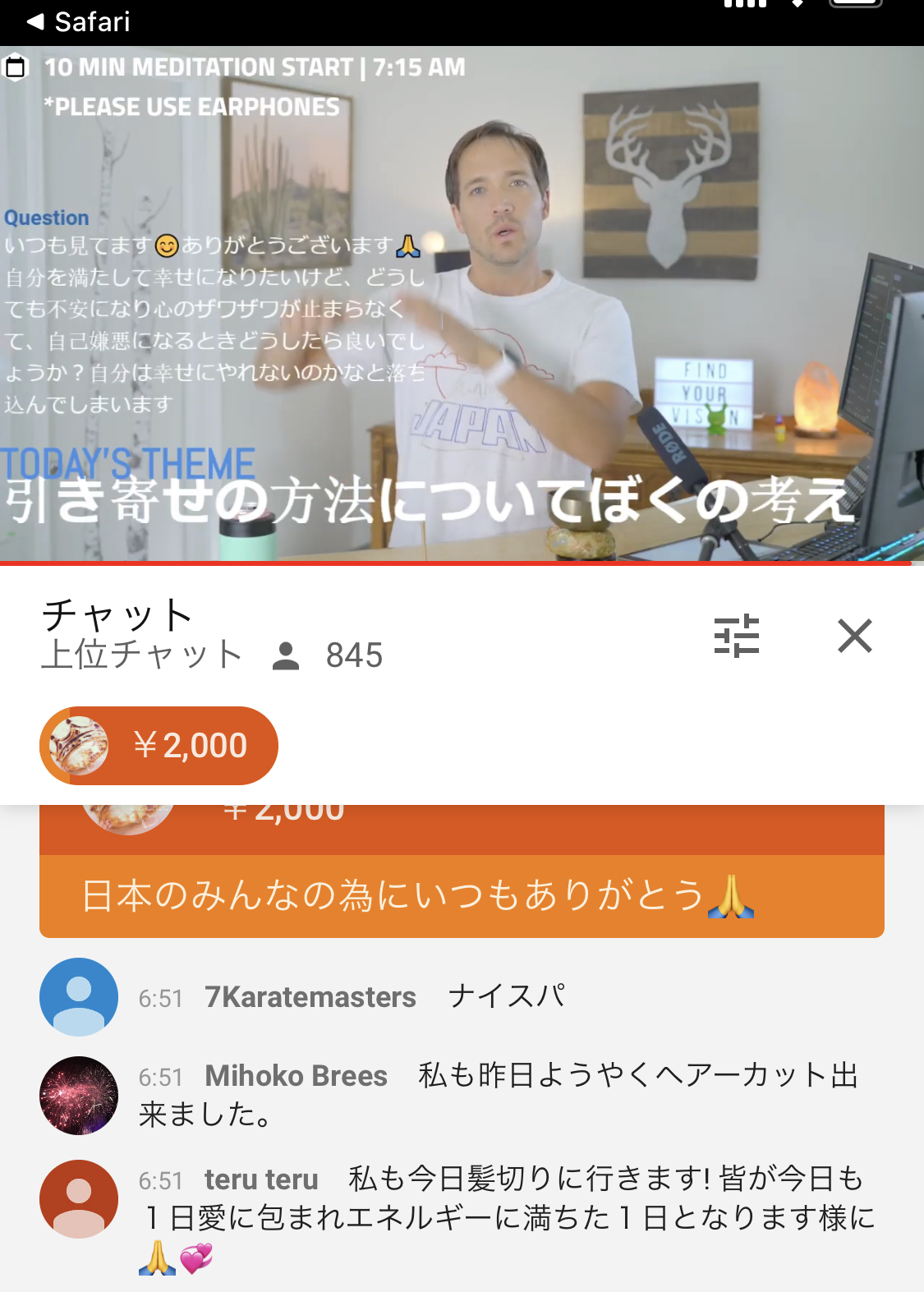The height and width of the screenshot is (1292, 924).
Task: Open the orange Super Chat thank-you message card
Action: (x=462, y=895)
